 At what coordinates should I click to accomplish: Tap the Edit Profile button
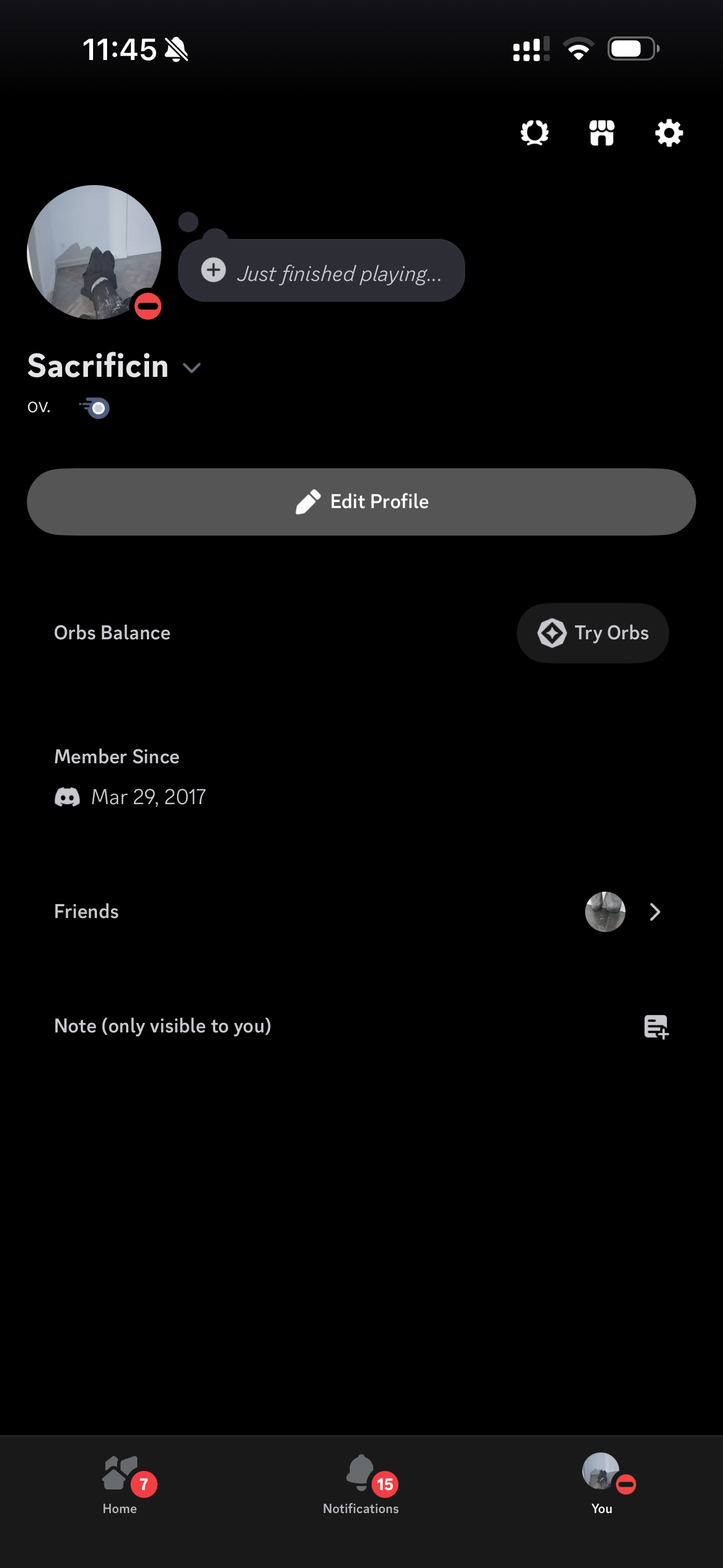pos(361,501)
